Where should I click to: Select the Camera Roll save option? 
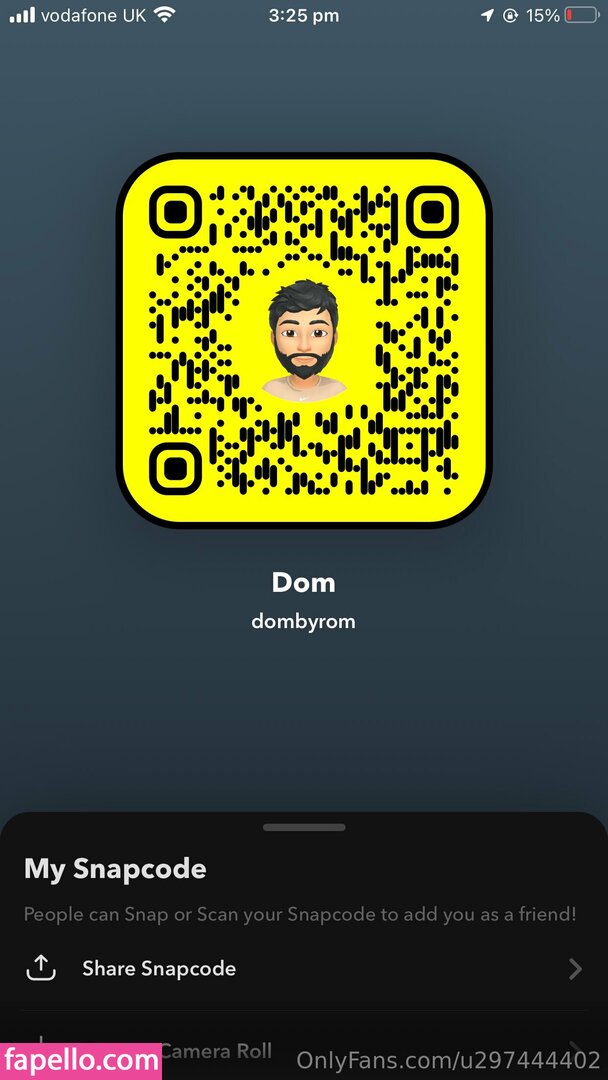[216, 1050]
